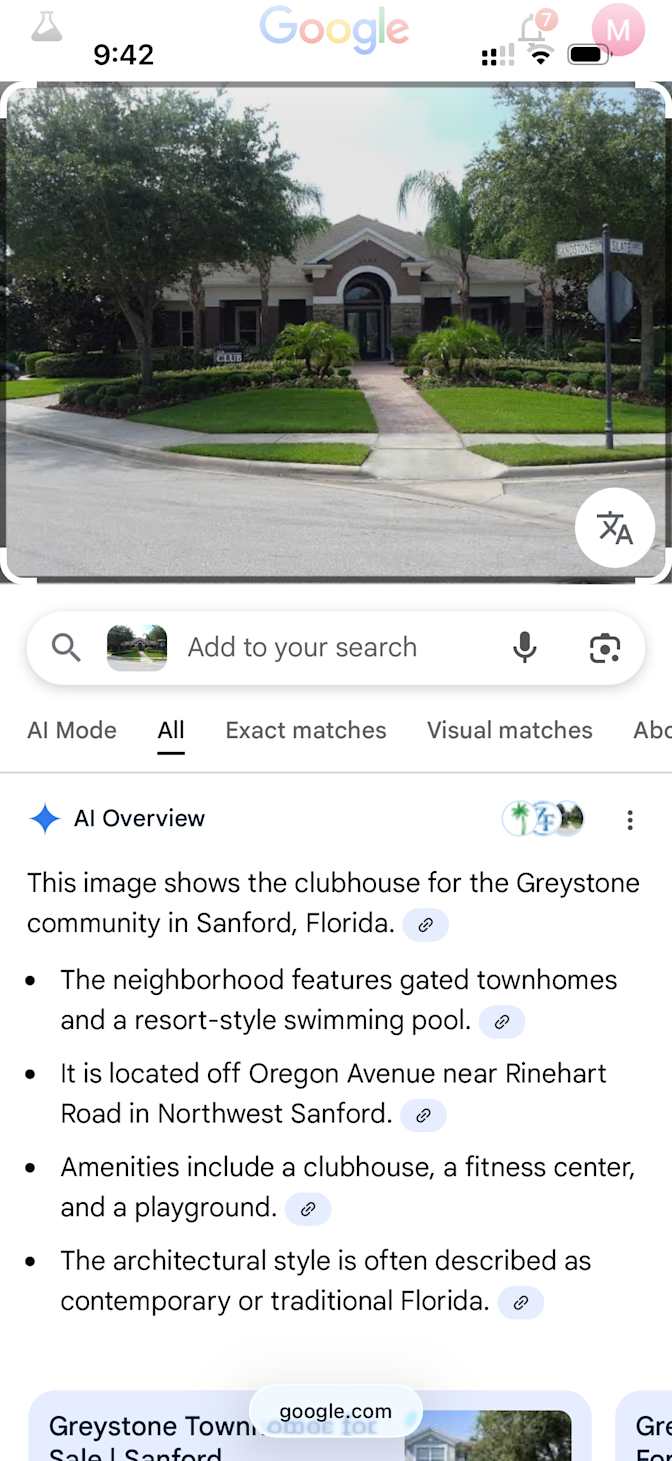Open AI Overview source thumbnails

(x=543, y=818)
